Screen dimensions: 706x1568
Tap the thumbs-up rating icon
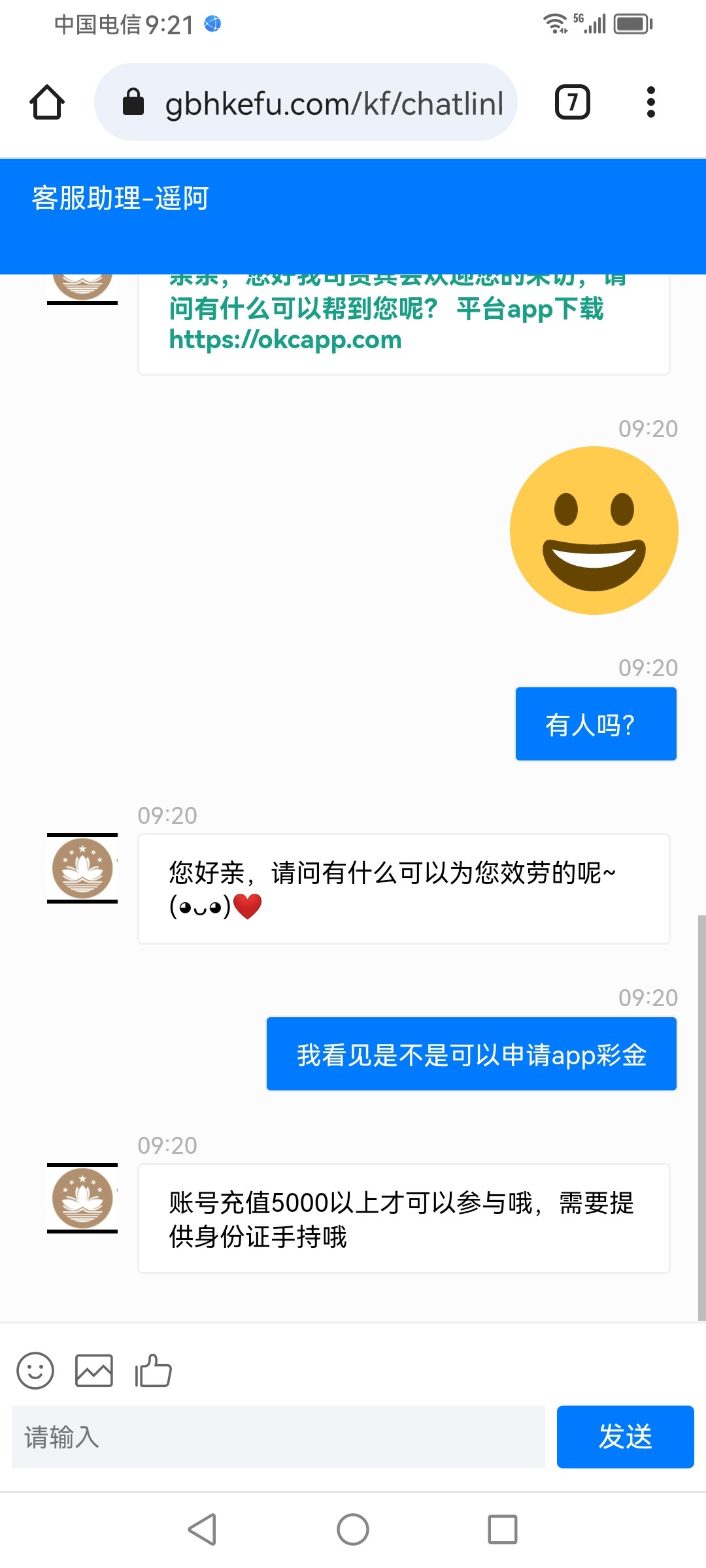[x=153, y=1370]
